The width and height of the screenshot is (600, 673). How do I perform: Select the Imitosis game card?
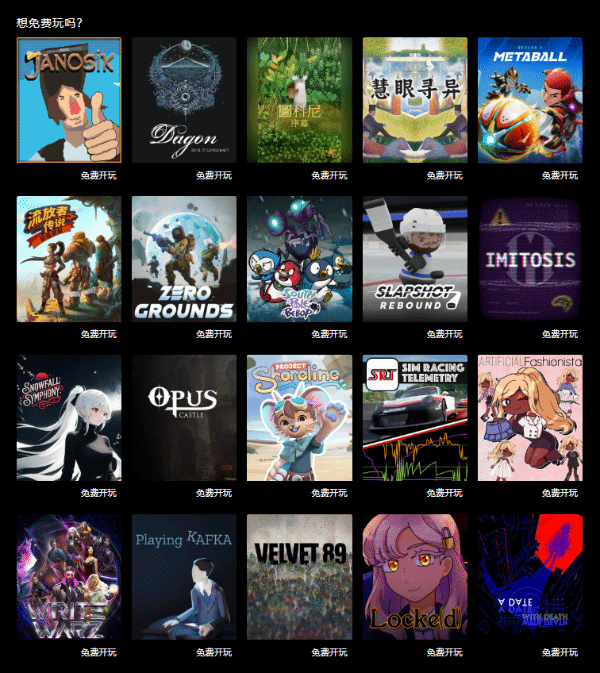pyautogui.click(x=529, y=259)
